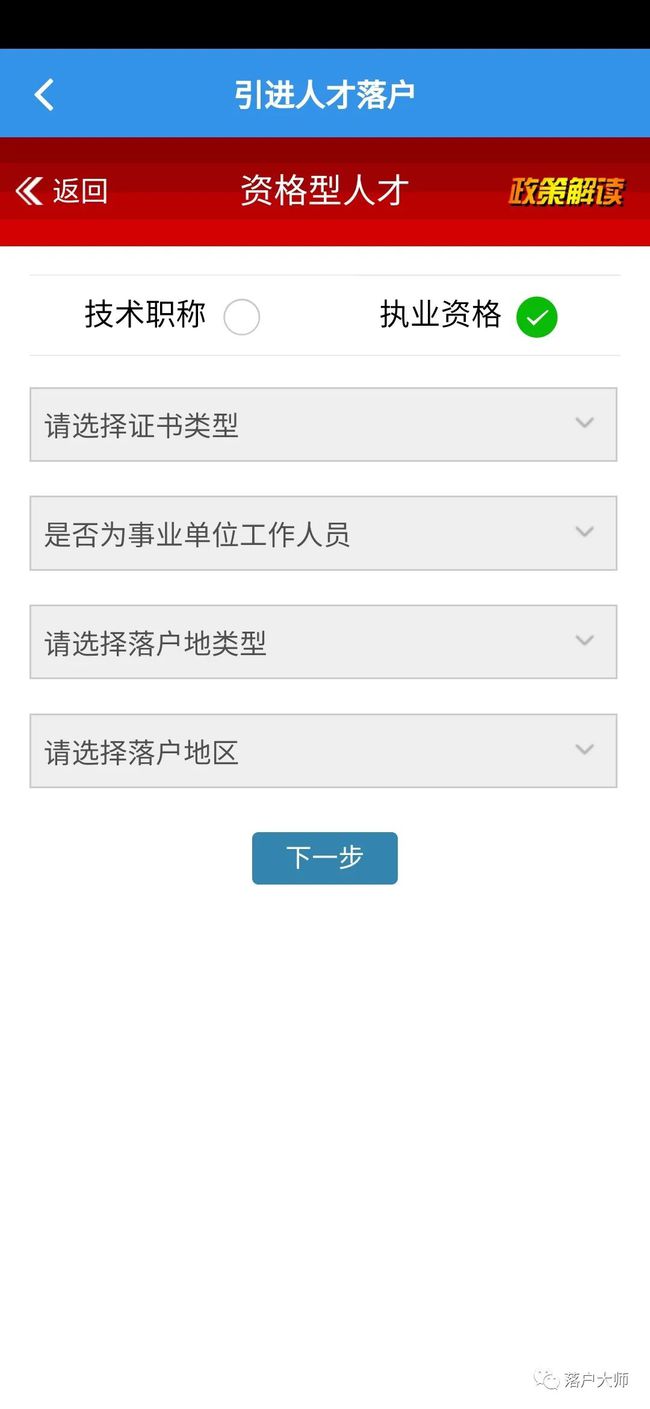Select the 技术职称 radio option

[x=241, y=318]
